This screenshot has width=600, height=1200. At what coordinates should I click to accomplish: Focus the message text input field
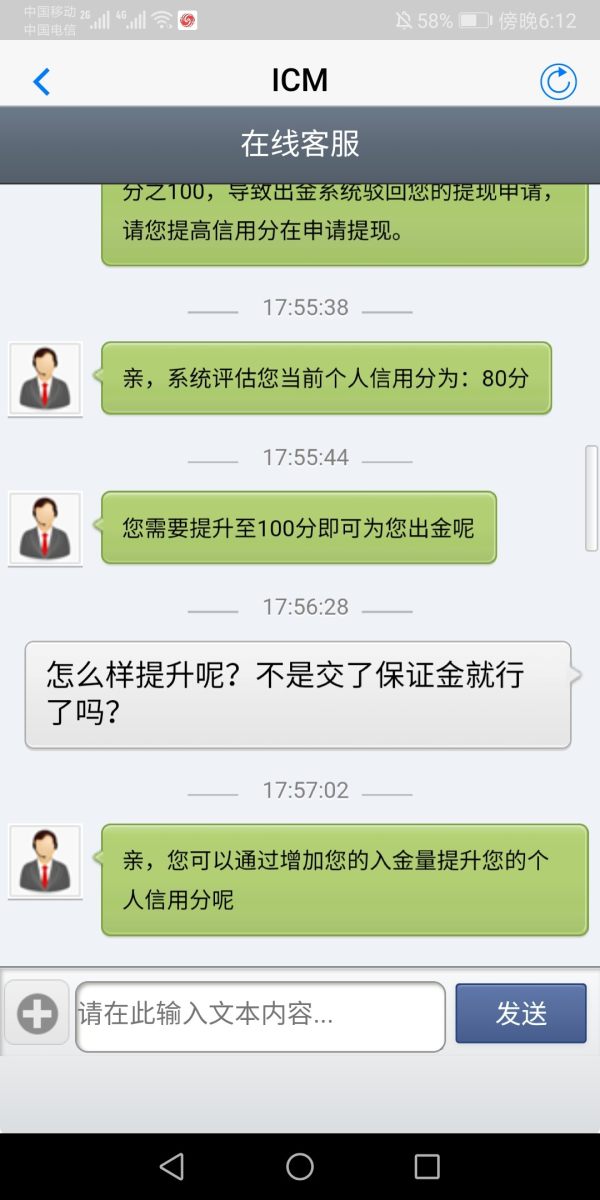[260, 1015]
